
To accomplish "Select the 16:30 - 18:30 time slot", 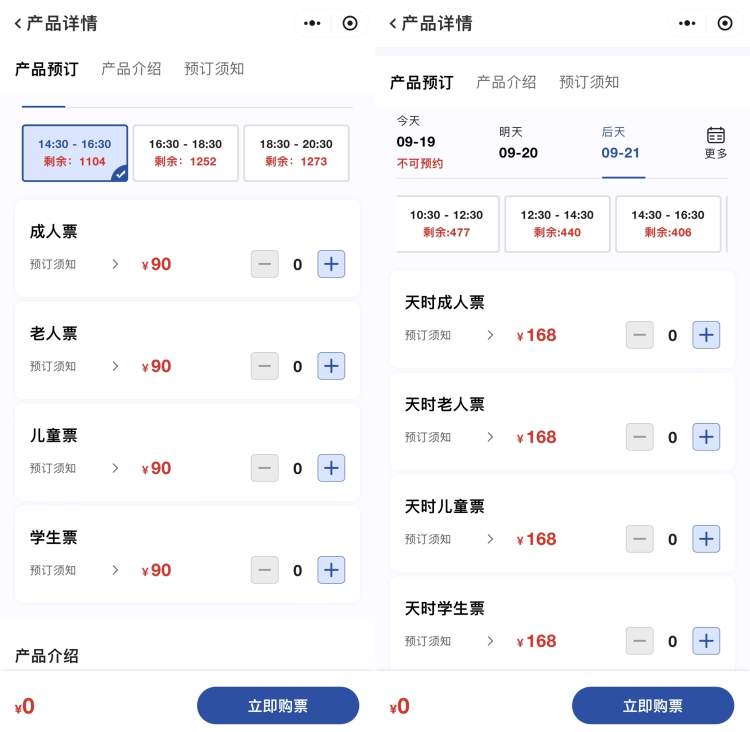I will click(185, 152).
